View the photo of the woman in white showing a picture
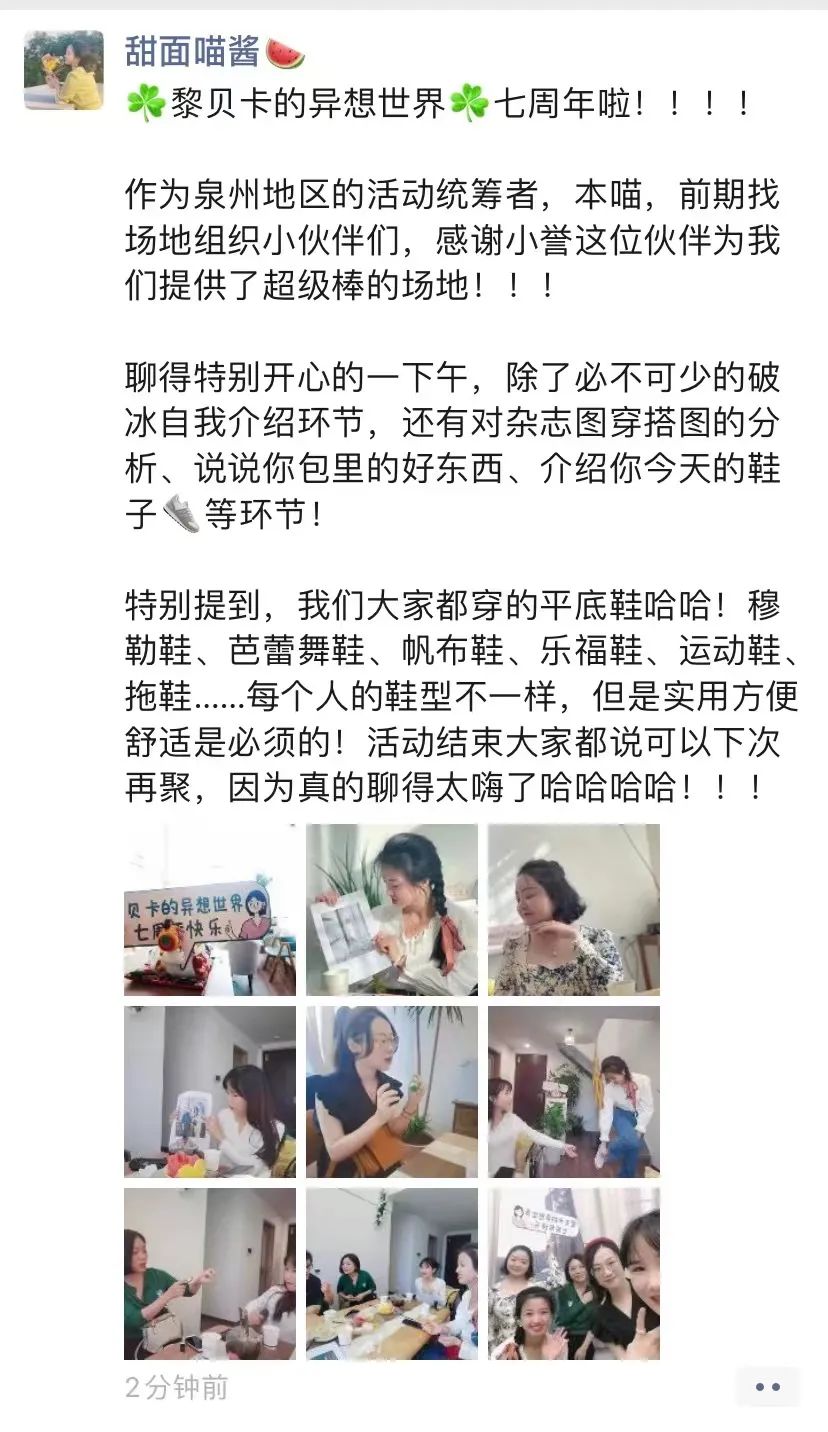 [x=210, y=1091]
